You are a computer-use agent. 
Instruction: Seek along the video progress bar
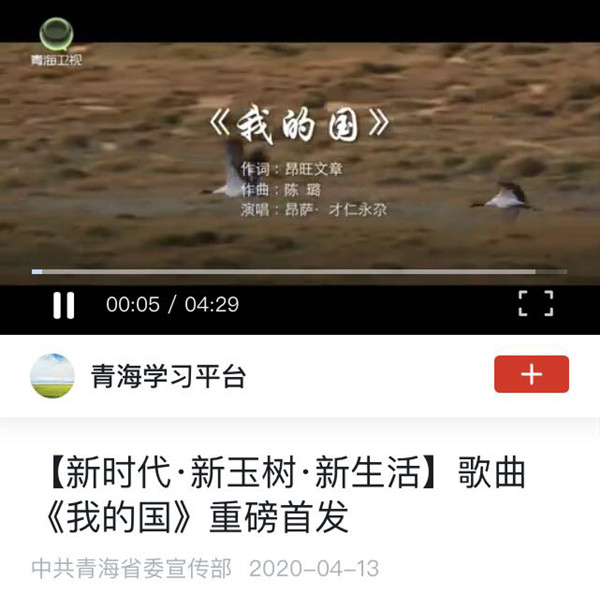coord(300,271)
